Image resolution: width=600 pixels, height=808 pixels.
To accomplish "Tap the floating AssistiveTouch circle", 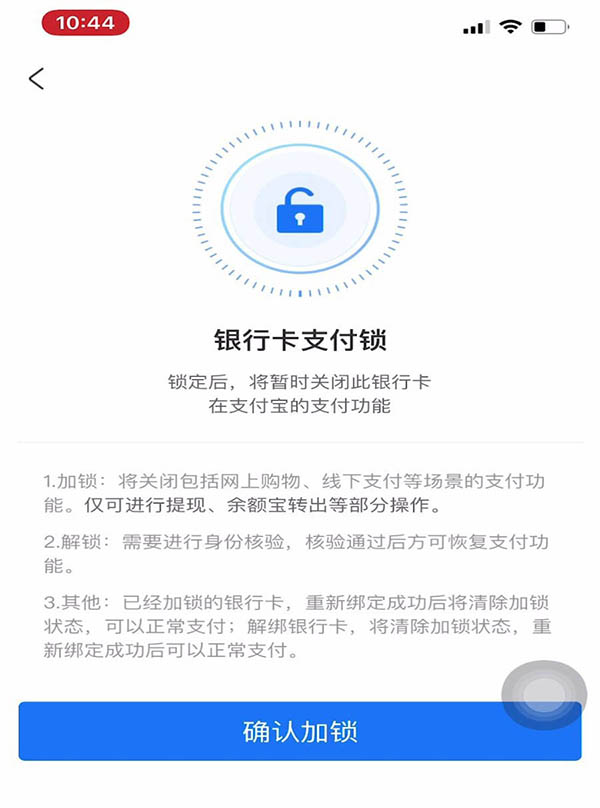I will click(544, 694).
